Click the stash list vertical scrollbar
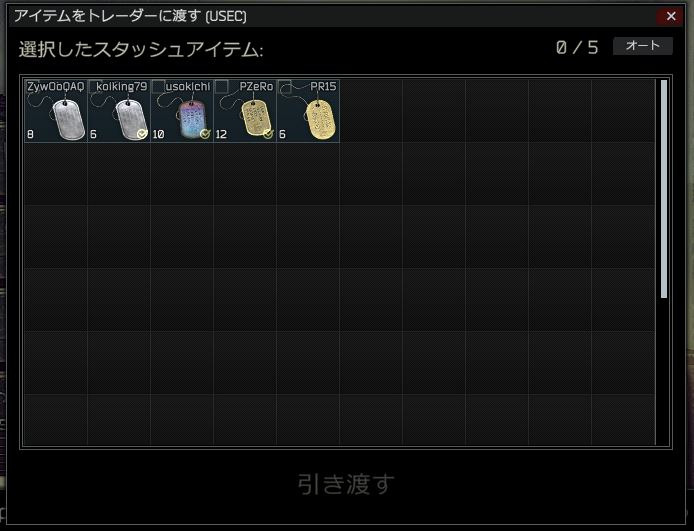This screenshot has height=531, width=694. [664, 190]
